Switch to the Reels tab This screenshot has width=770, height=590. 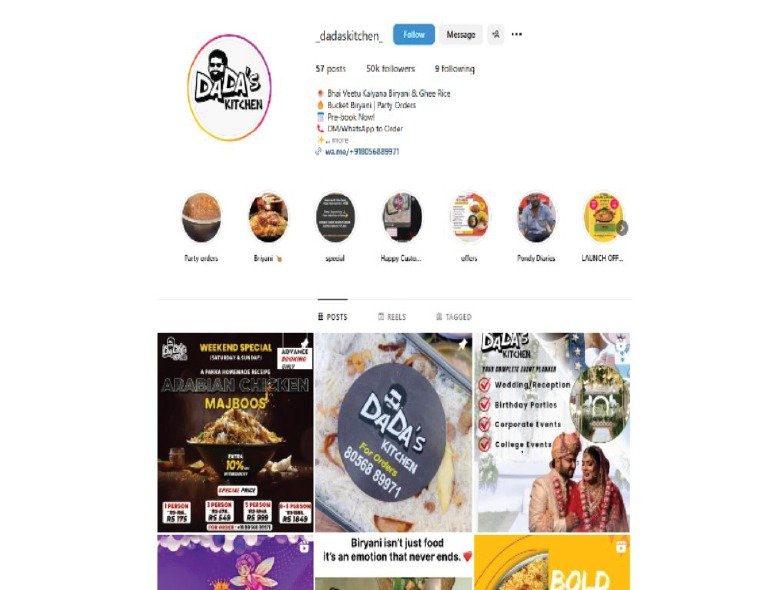click(x=392, y=317)
